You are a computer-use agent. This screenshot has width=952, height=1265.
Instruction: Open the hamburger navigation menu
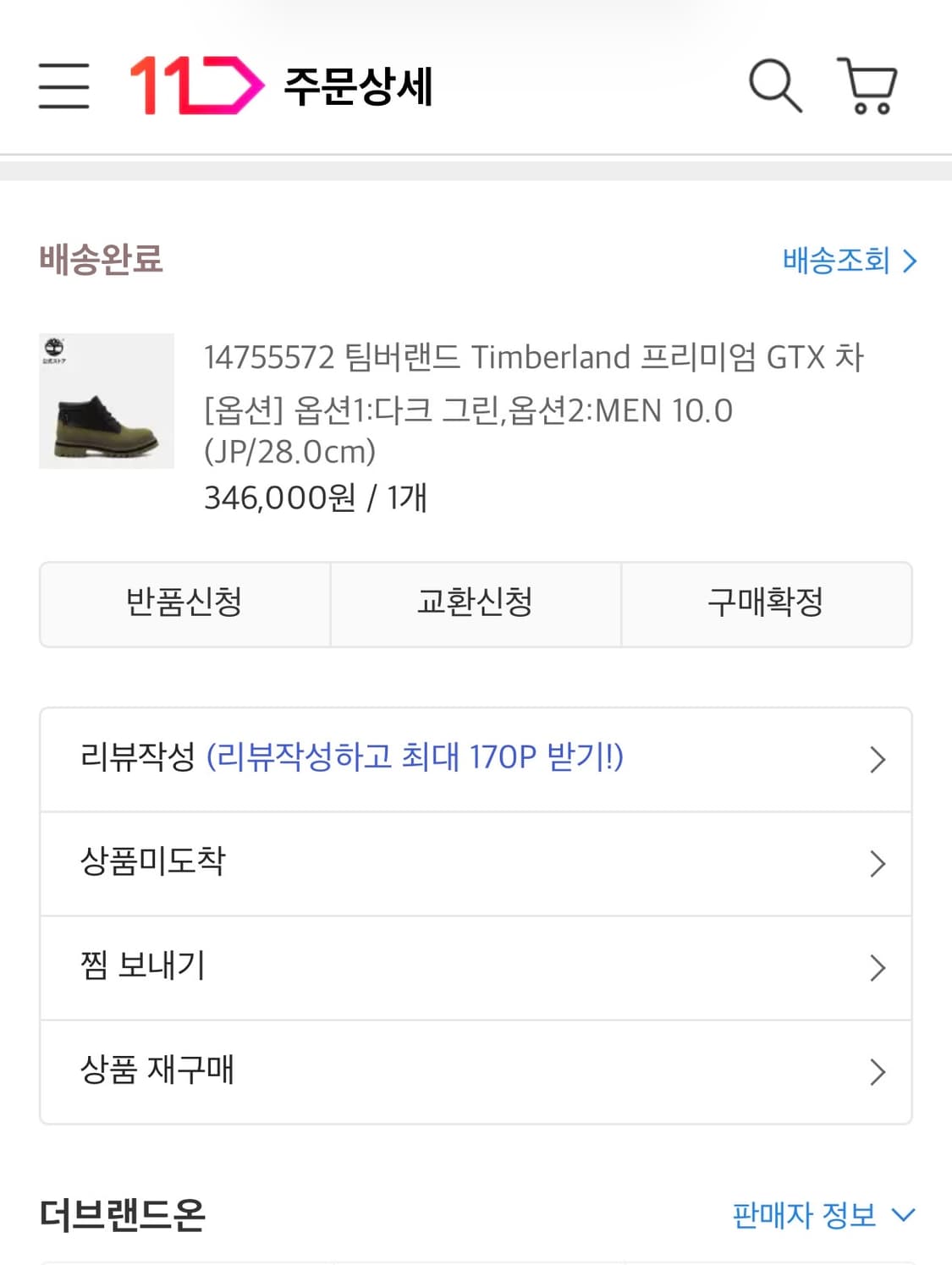point(63,87)
